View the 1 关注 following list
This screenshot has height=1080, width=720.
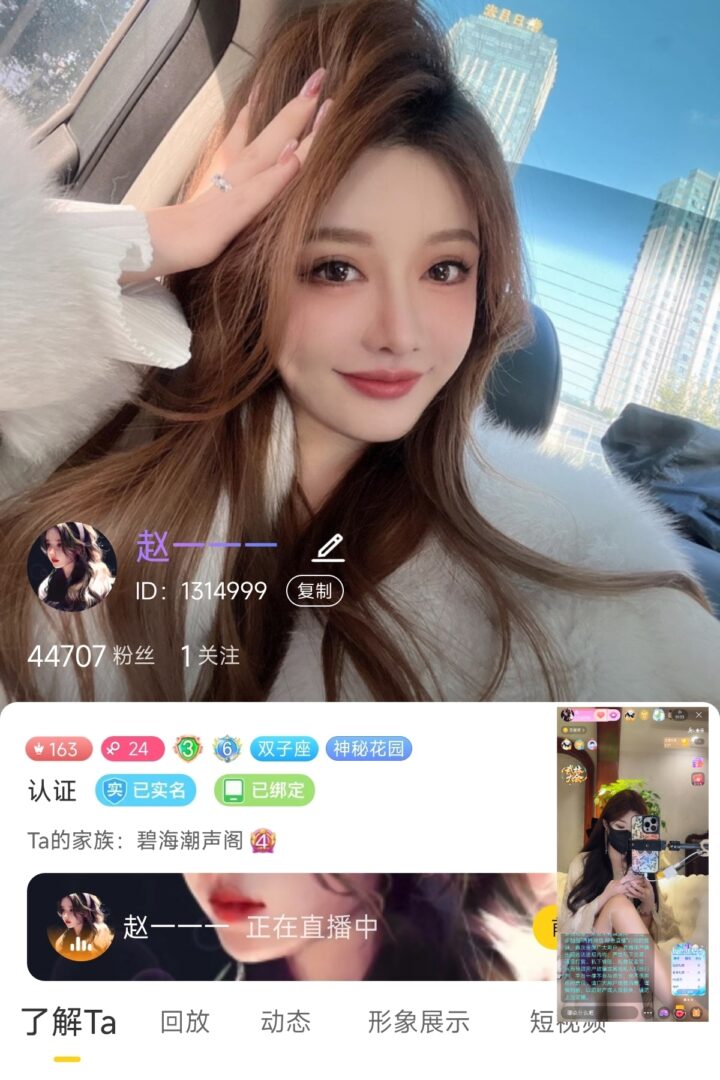point(210,656)
